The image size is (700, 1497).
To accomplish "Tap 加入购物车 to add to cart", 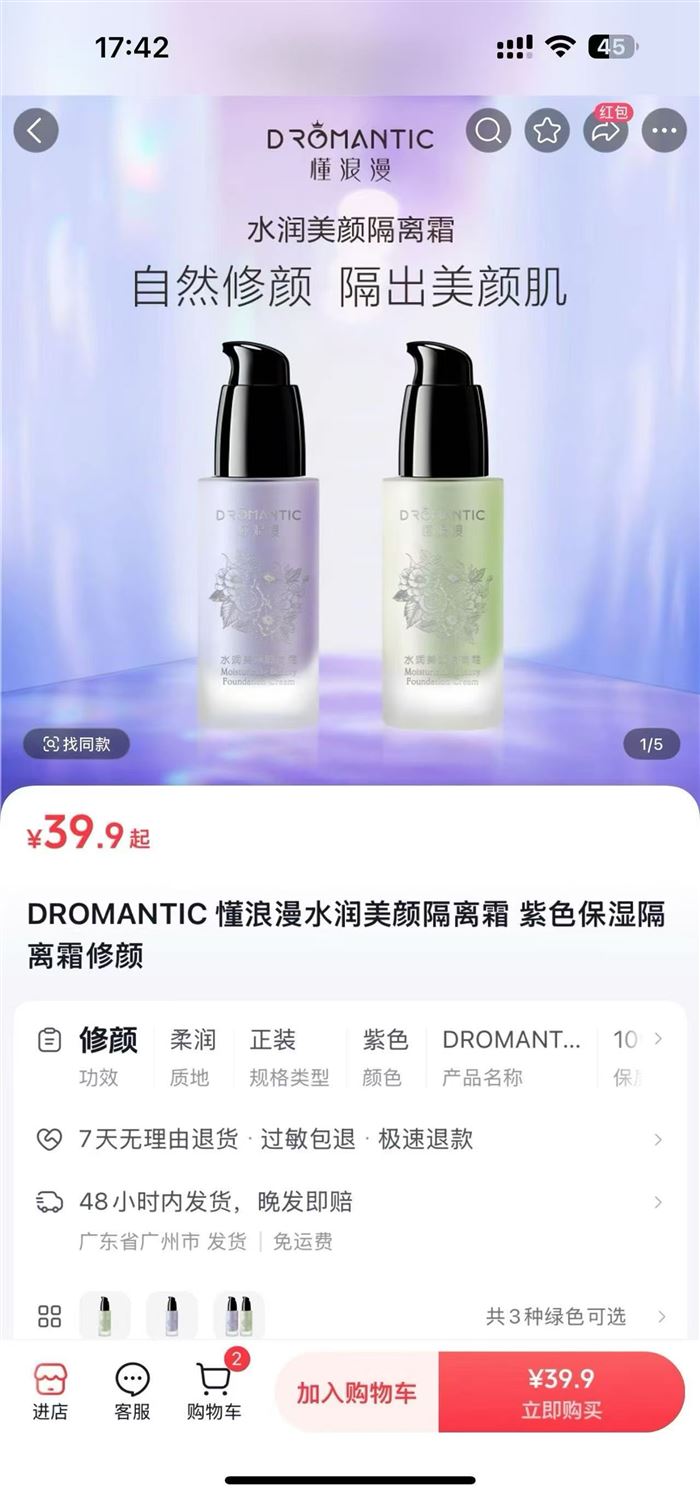I will 356,1393.
